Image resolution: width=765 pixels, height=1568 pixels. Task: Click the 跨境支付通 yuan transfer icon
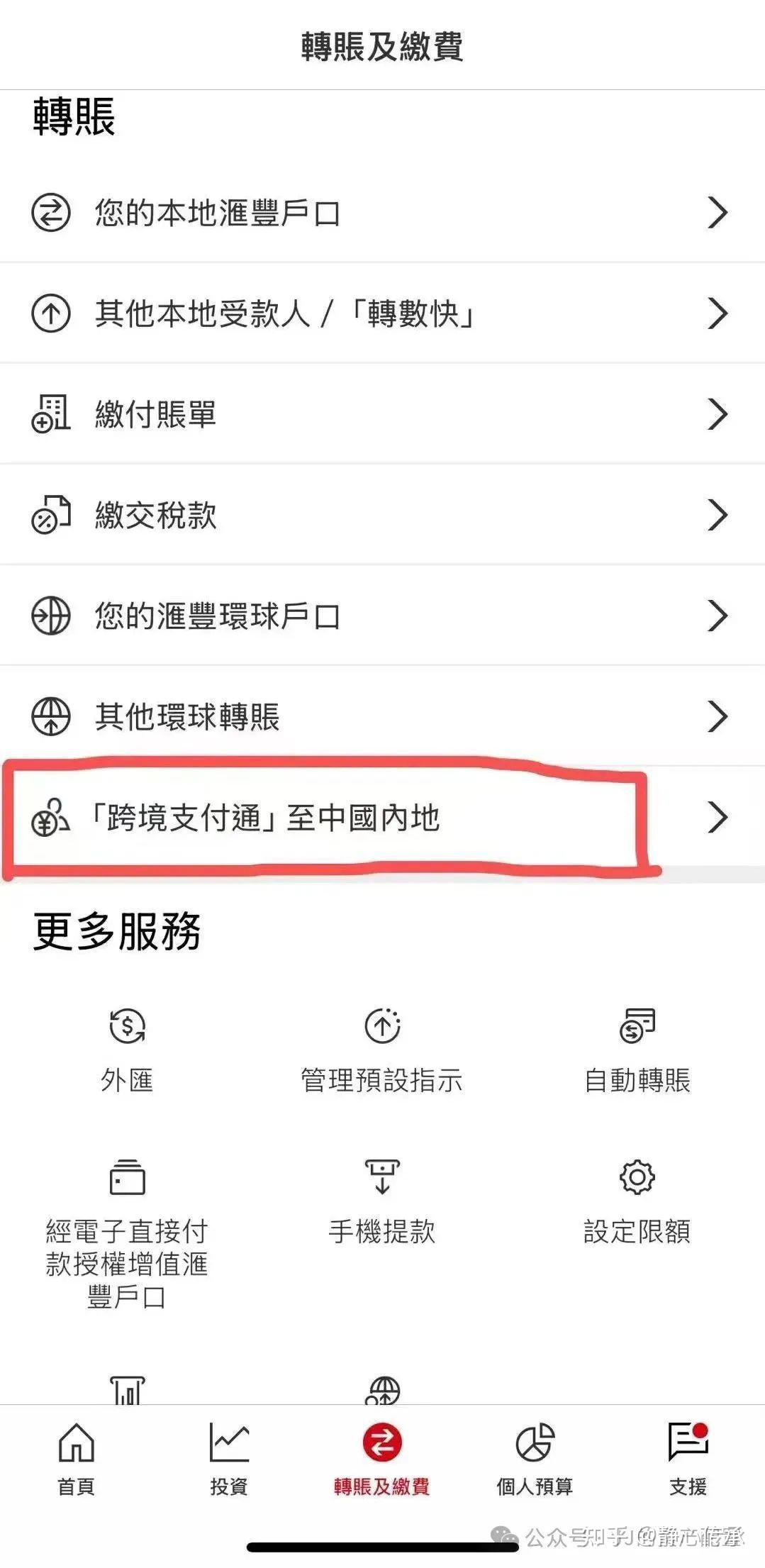point(50,817)
